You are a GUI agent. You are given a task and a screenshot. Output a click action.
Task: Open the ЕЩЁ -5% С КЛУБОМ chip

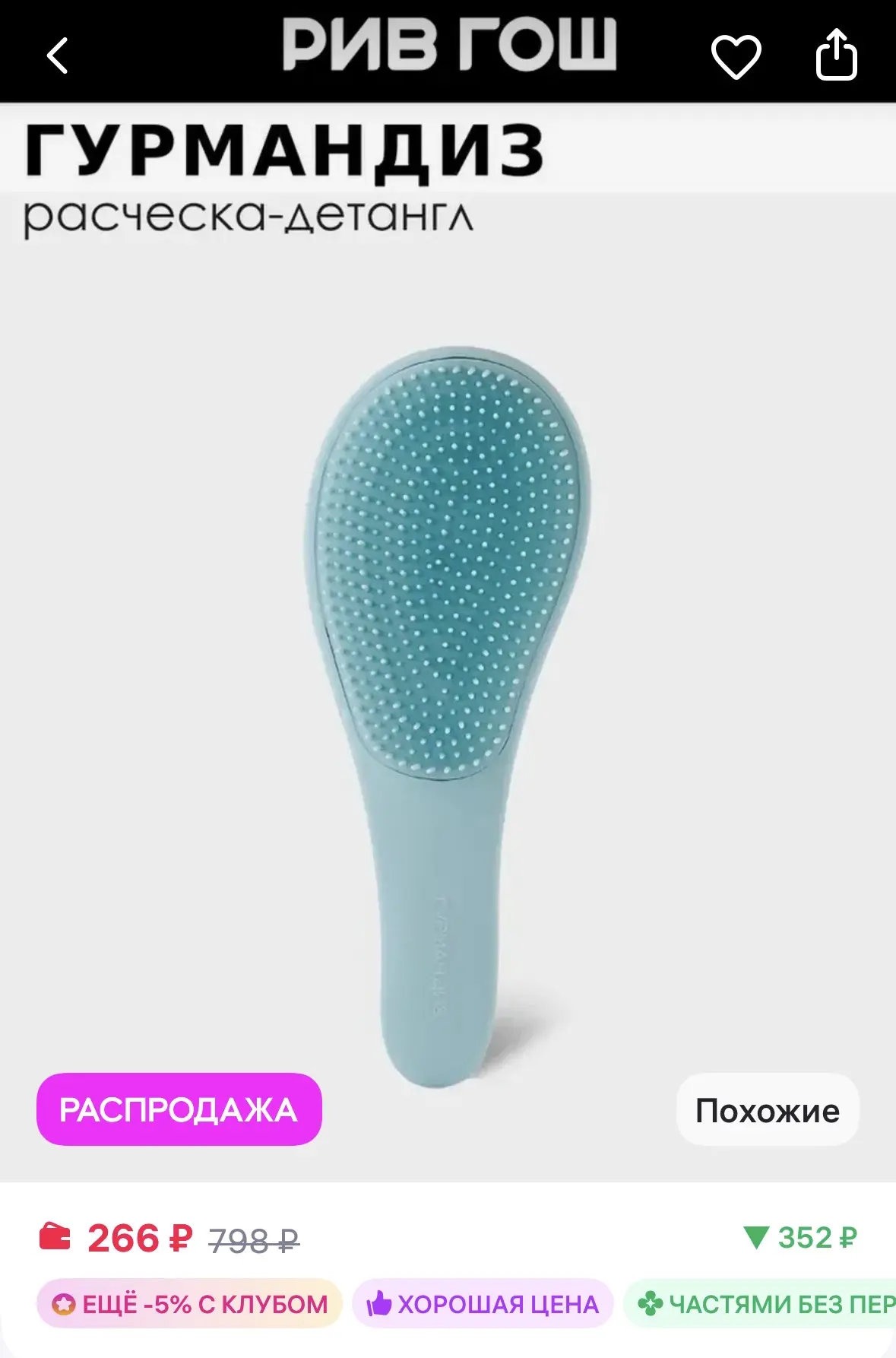[189, 1304]
